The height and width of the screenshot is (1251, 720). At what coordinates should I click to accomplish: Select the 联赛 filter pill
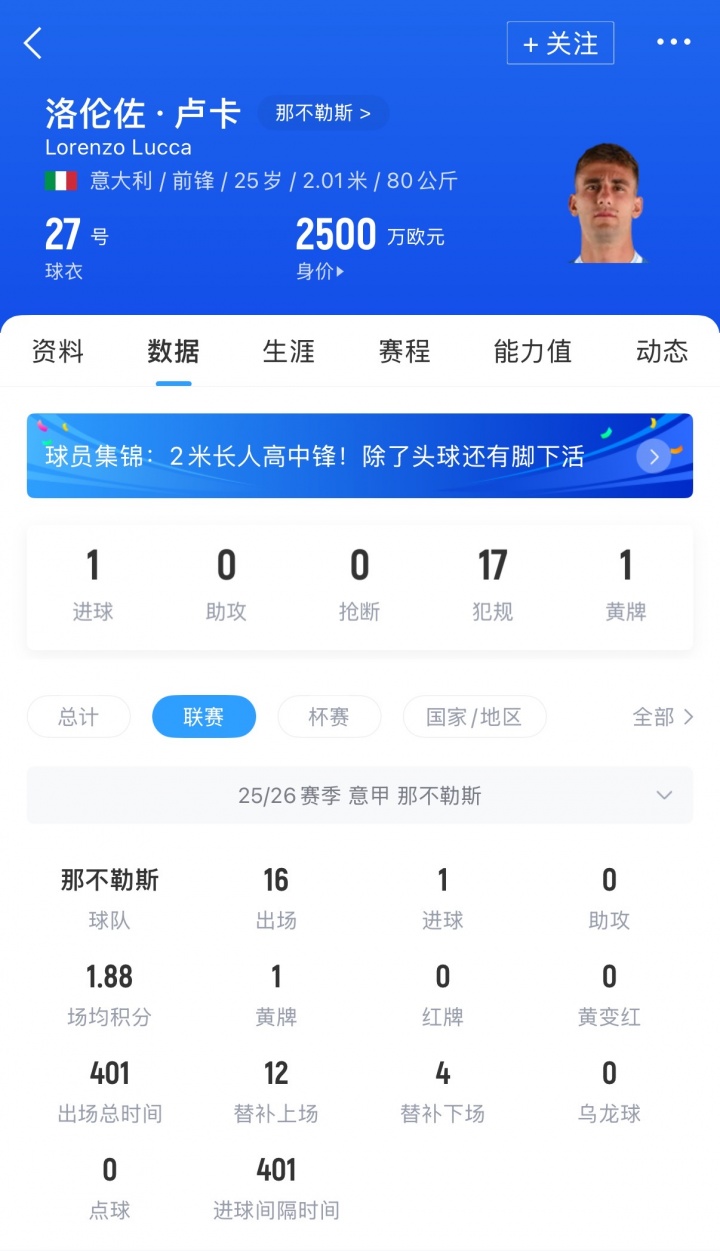(x=203, y=717)
